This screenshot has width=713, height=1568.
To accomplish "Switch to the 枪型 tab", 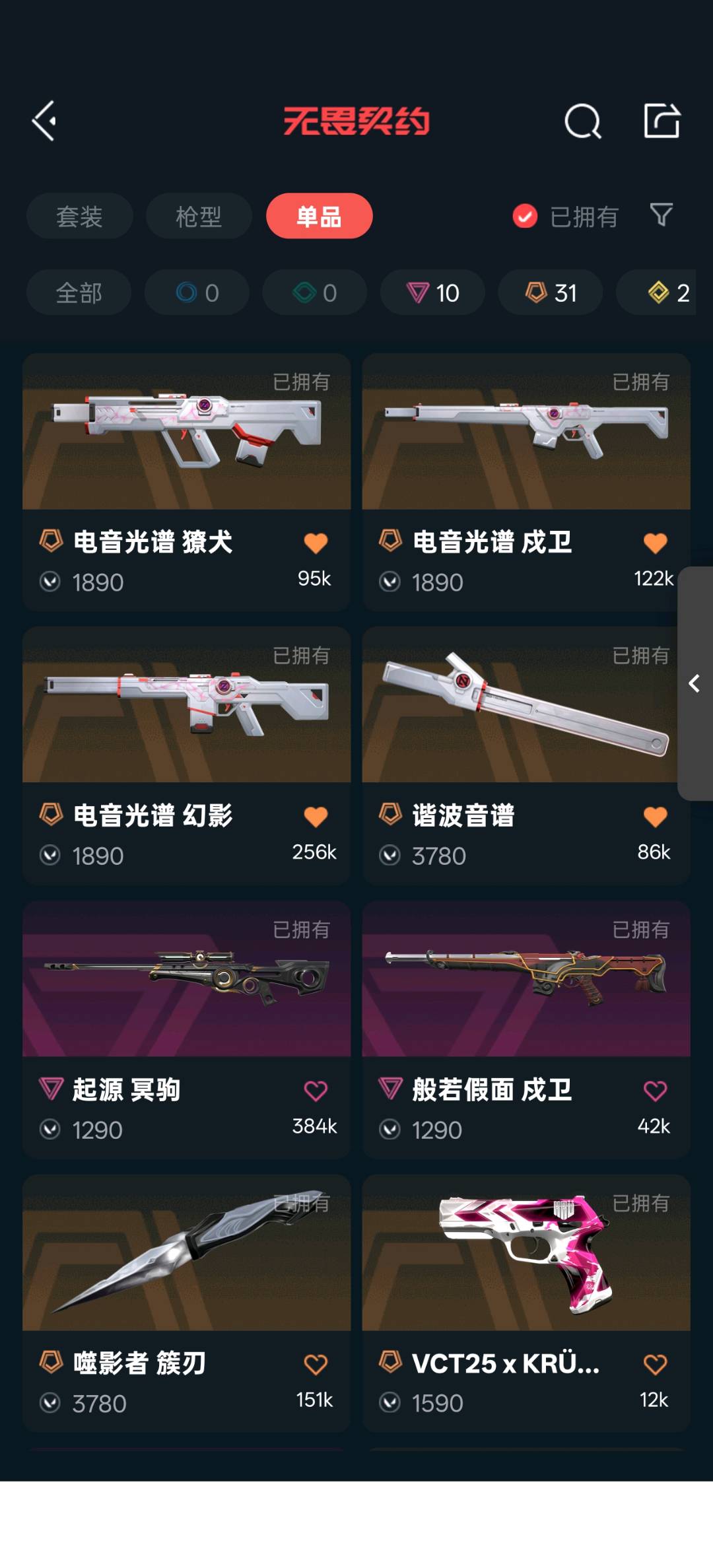I will [199, 216].
